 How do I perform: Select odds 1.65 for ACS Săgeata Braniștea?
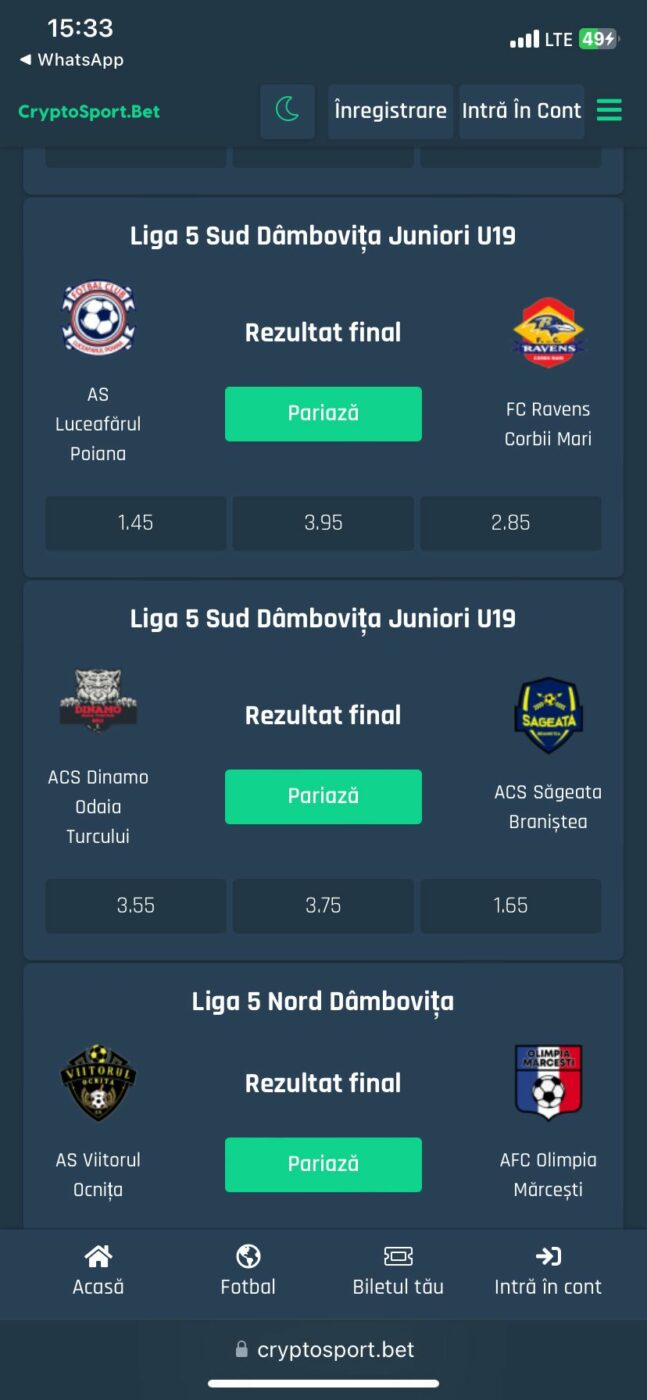[x=510, y=906]
